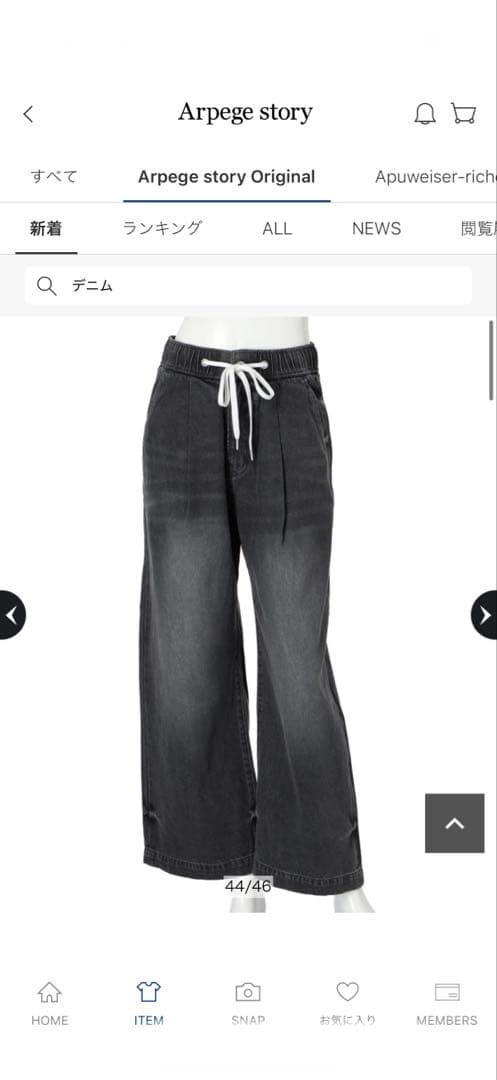Open the shopping cart
This screenshot has height=1080, width=497.
[464, 113]
